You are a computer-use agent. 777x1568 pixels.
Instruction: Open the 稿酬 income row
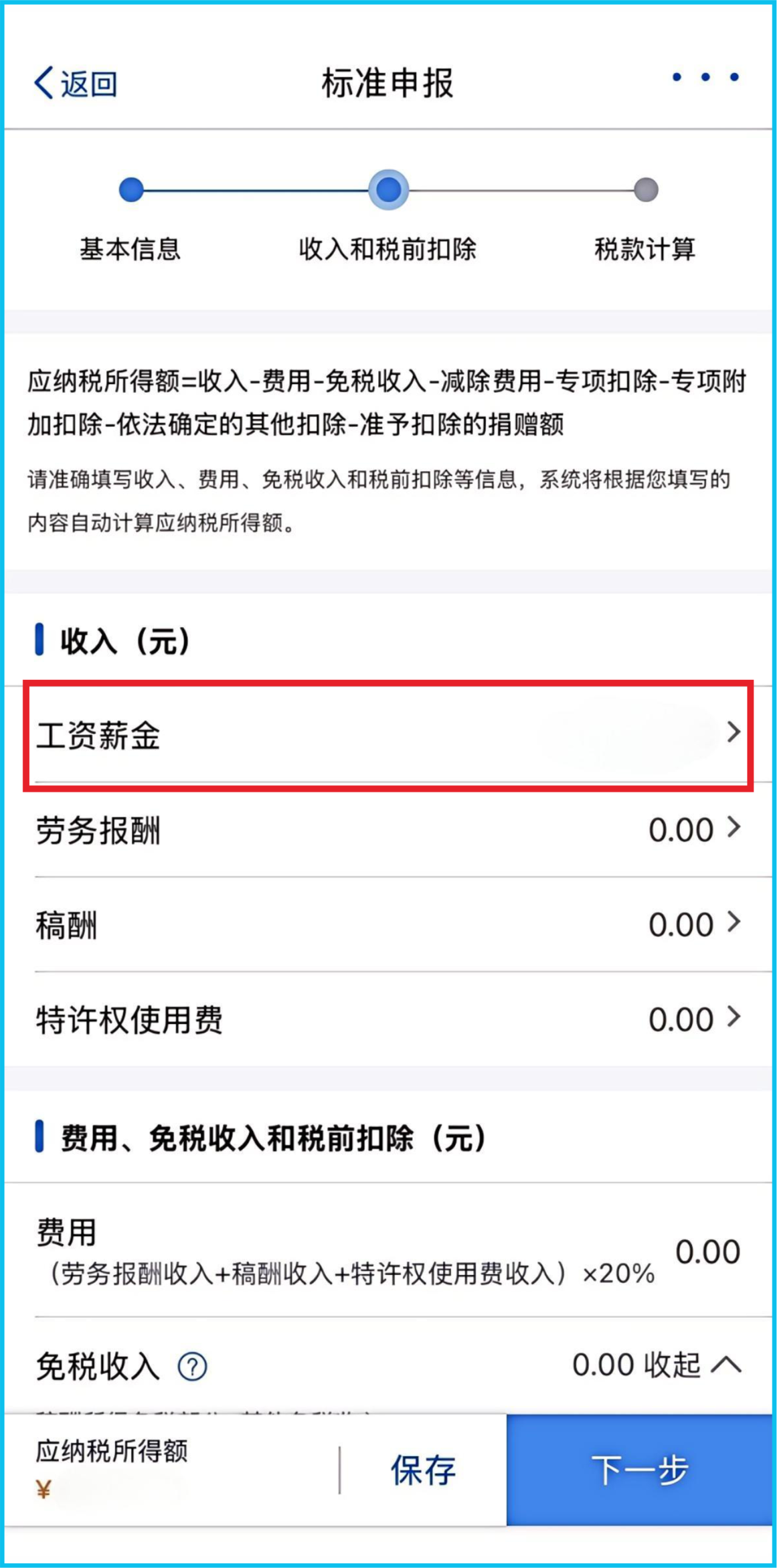388,925
